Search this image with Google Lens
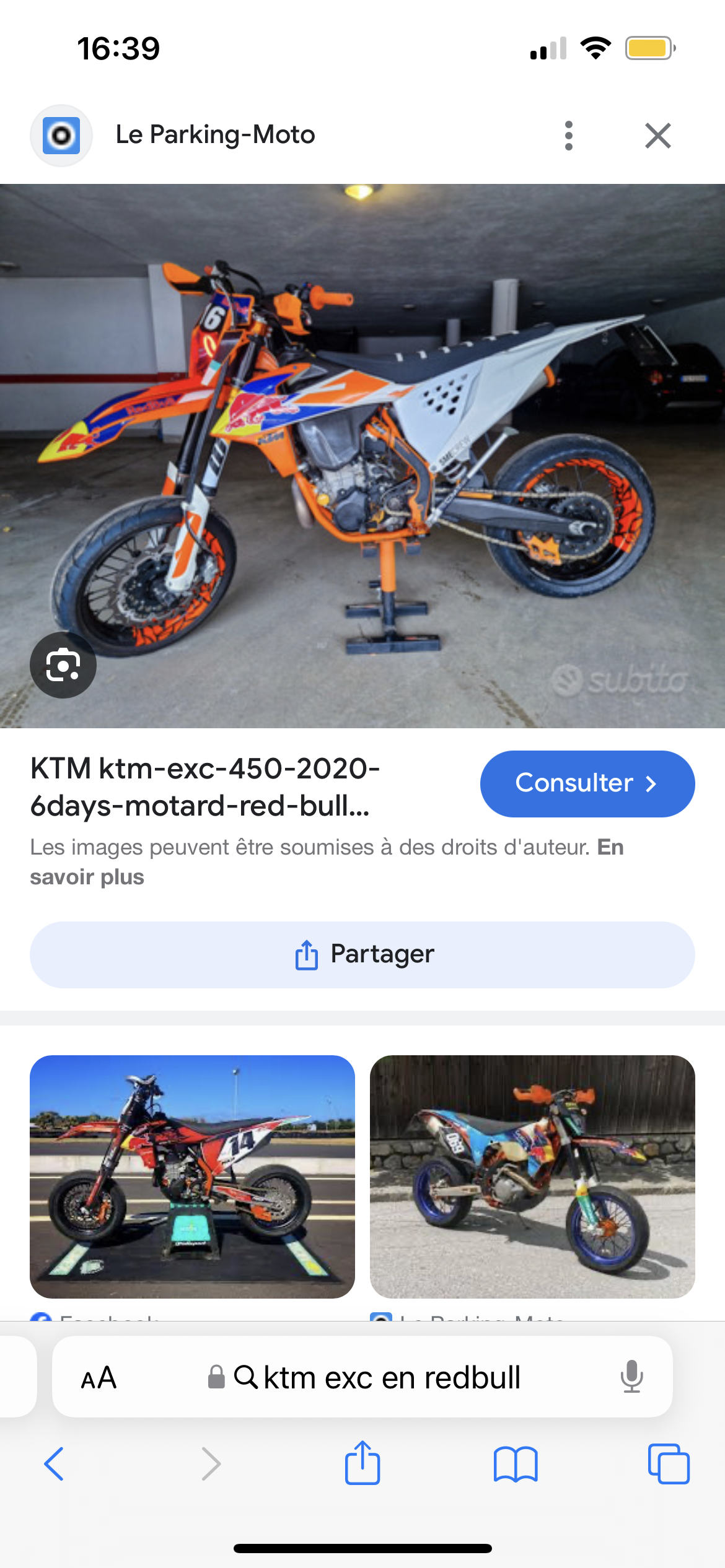 tap(63, 665)
